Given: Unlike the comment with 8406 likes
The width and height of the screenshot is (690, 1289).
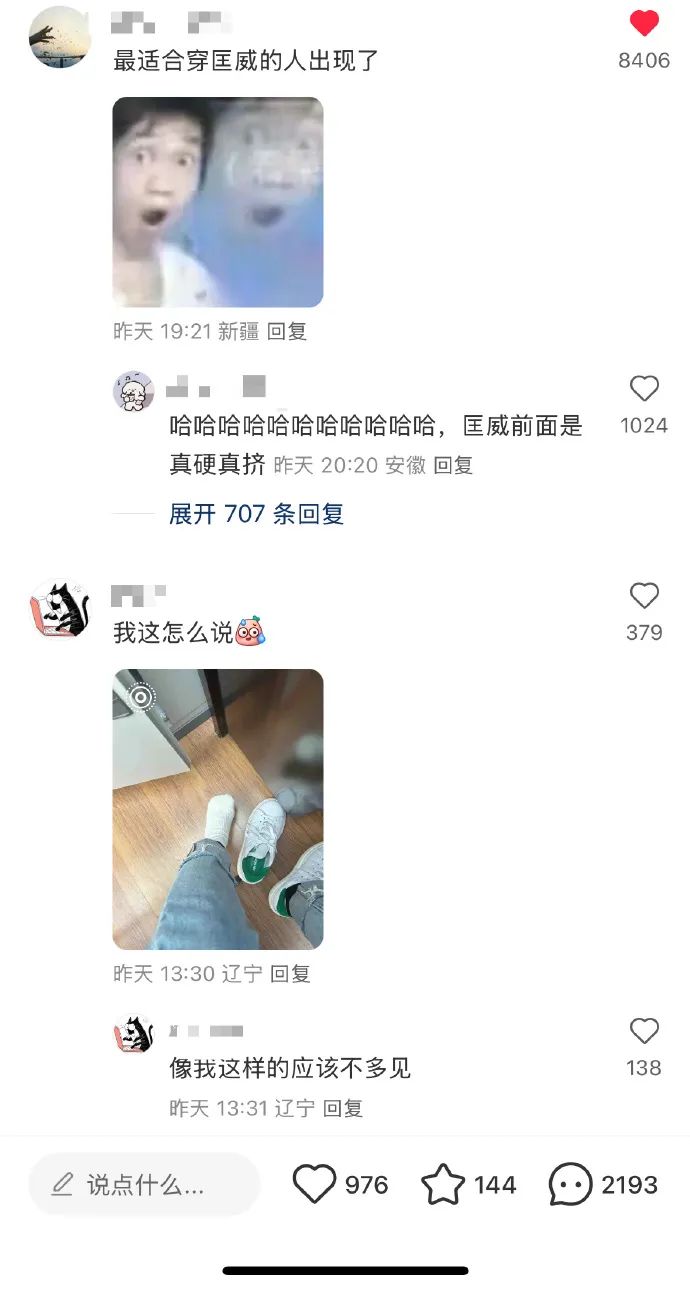Looking at the screenshot, I should point(644,24).
